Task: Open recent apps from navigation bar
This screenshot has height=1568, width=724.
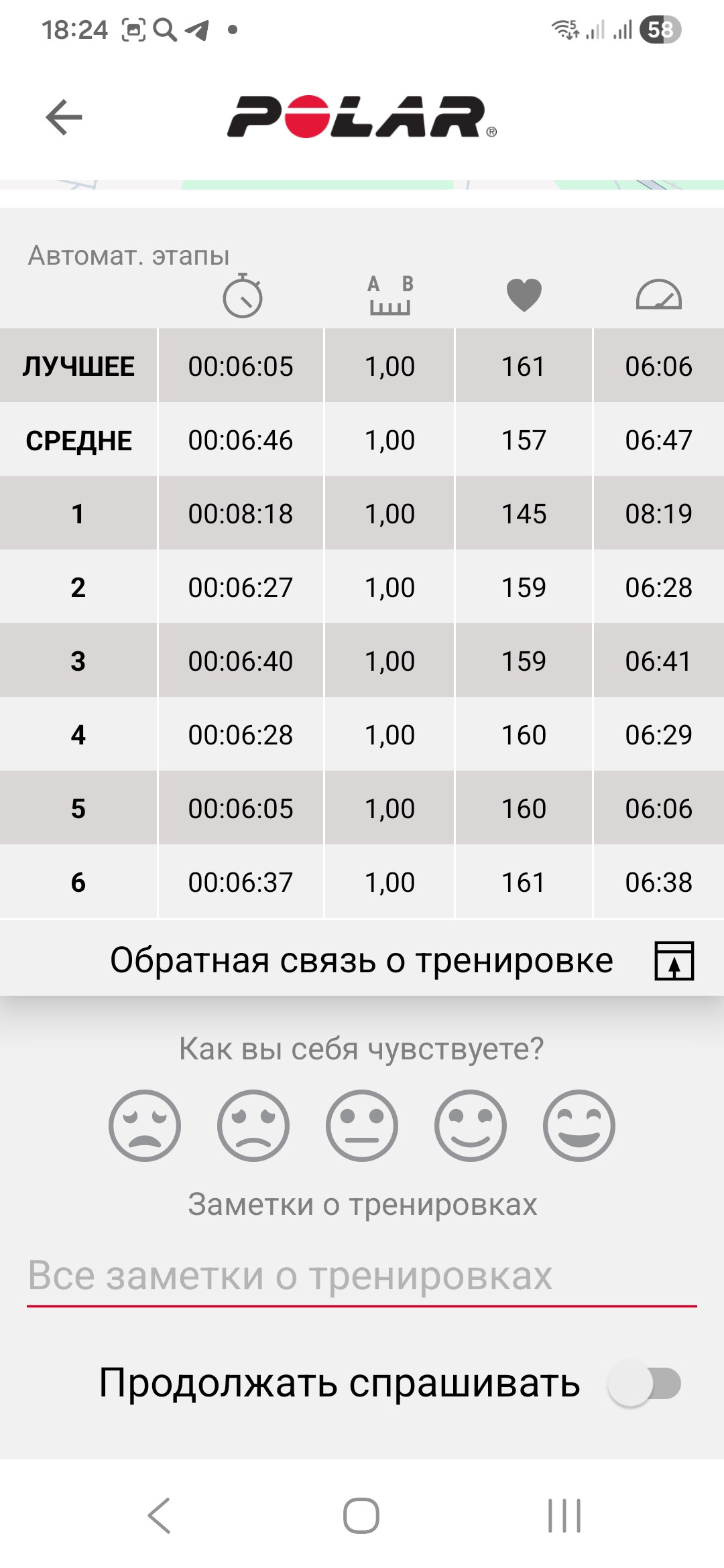Action: (564, 1515)
